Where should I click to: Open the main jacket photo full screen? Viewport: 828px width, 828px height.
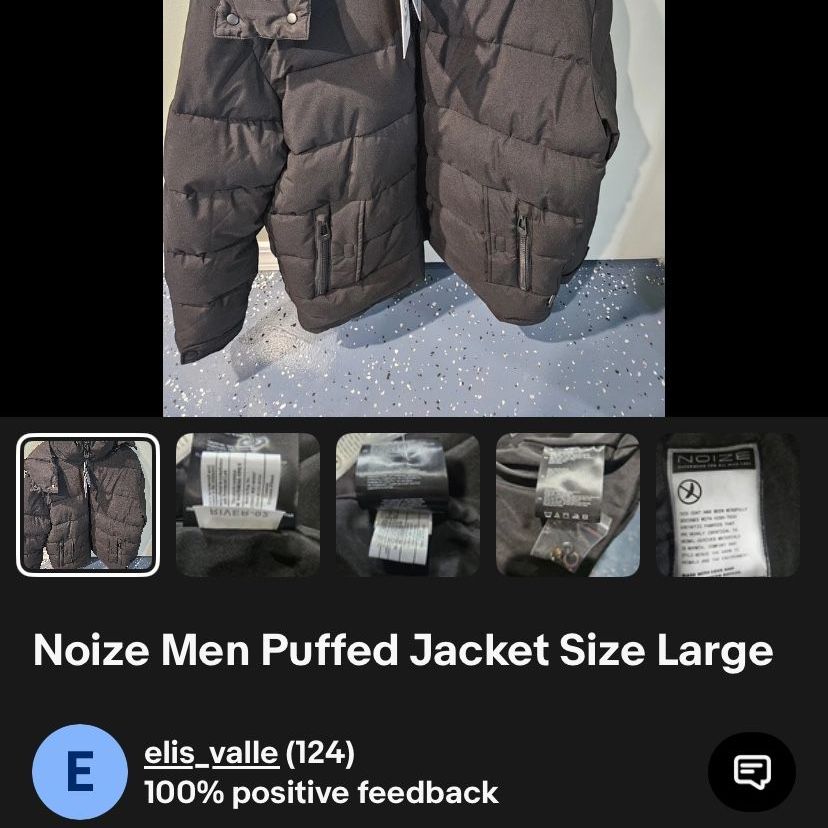pyautogui.click(x=413, y=208)
